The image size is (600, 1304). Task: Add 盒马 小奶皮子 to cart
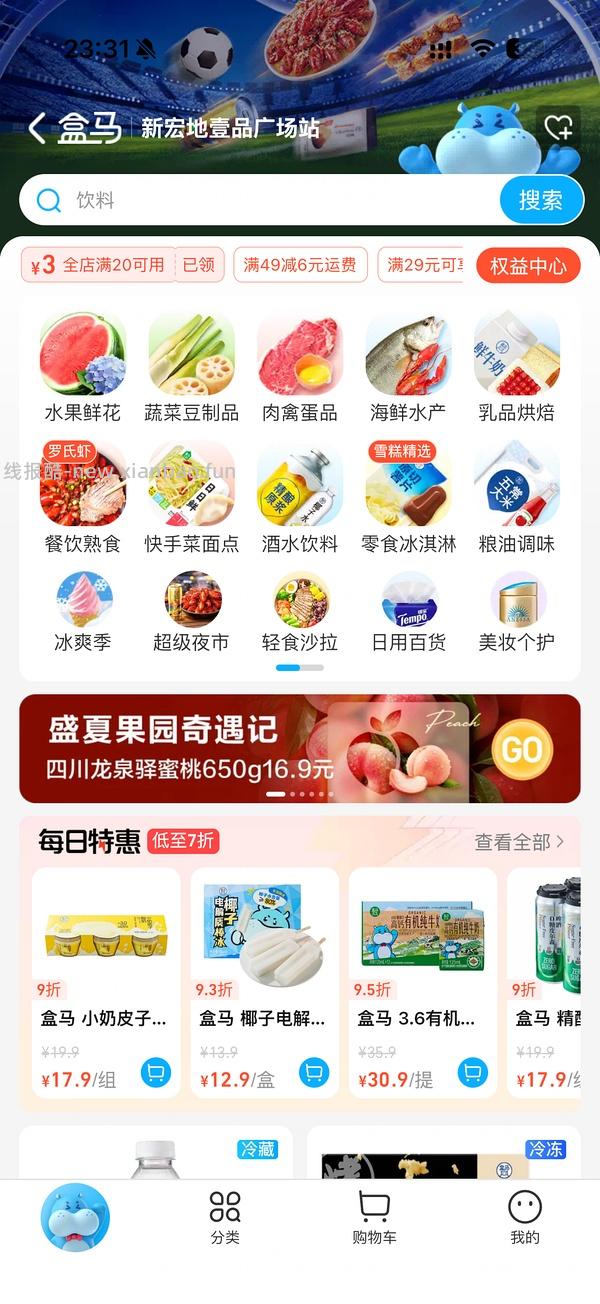(x=156, y=1073)
